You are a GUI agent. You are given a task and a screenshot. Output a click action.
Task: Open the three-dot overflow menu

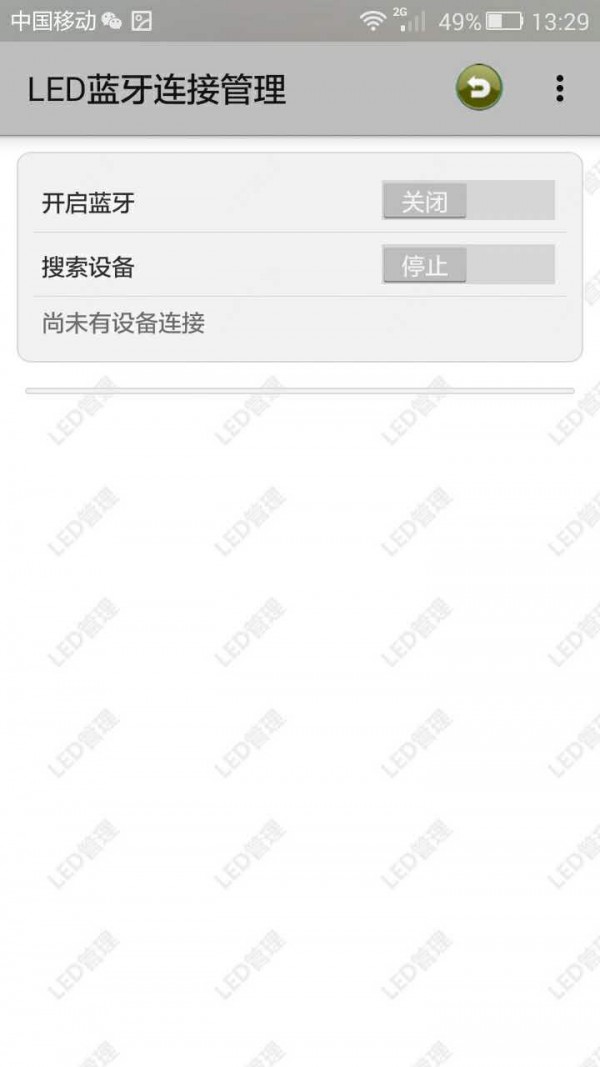tap(559, 88)
